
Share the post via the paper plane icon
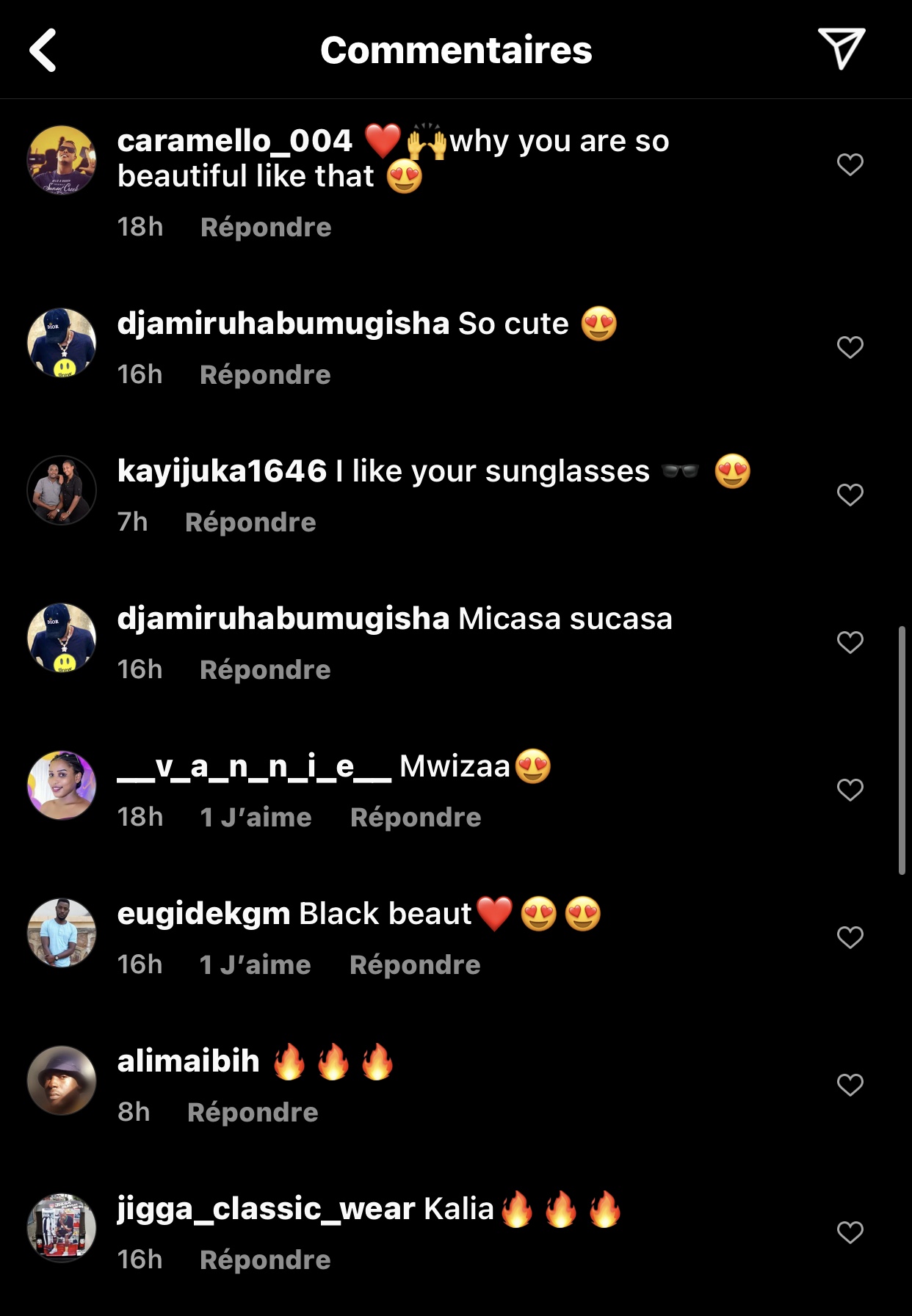pos(841,49)
